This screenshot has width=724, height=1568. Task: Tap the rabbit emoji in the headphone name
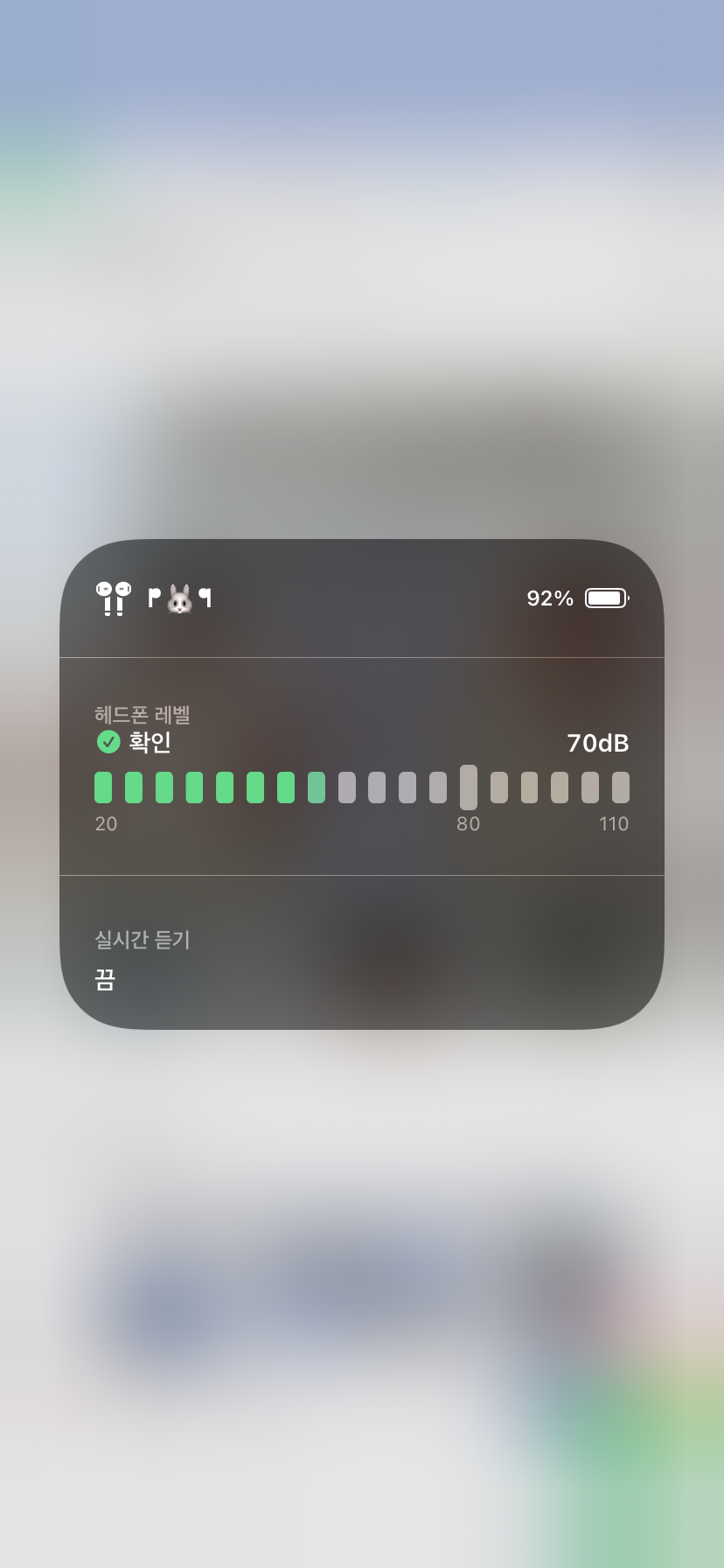coord(179,598)
